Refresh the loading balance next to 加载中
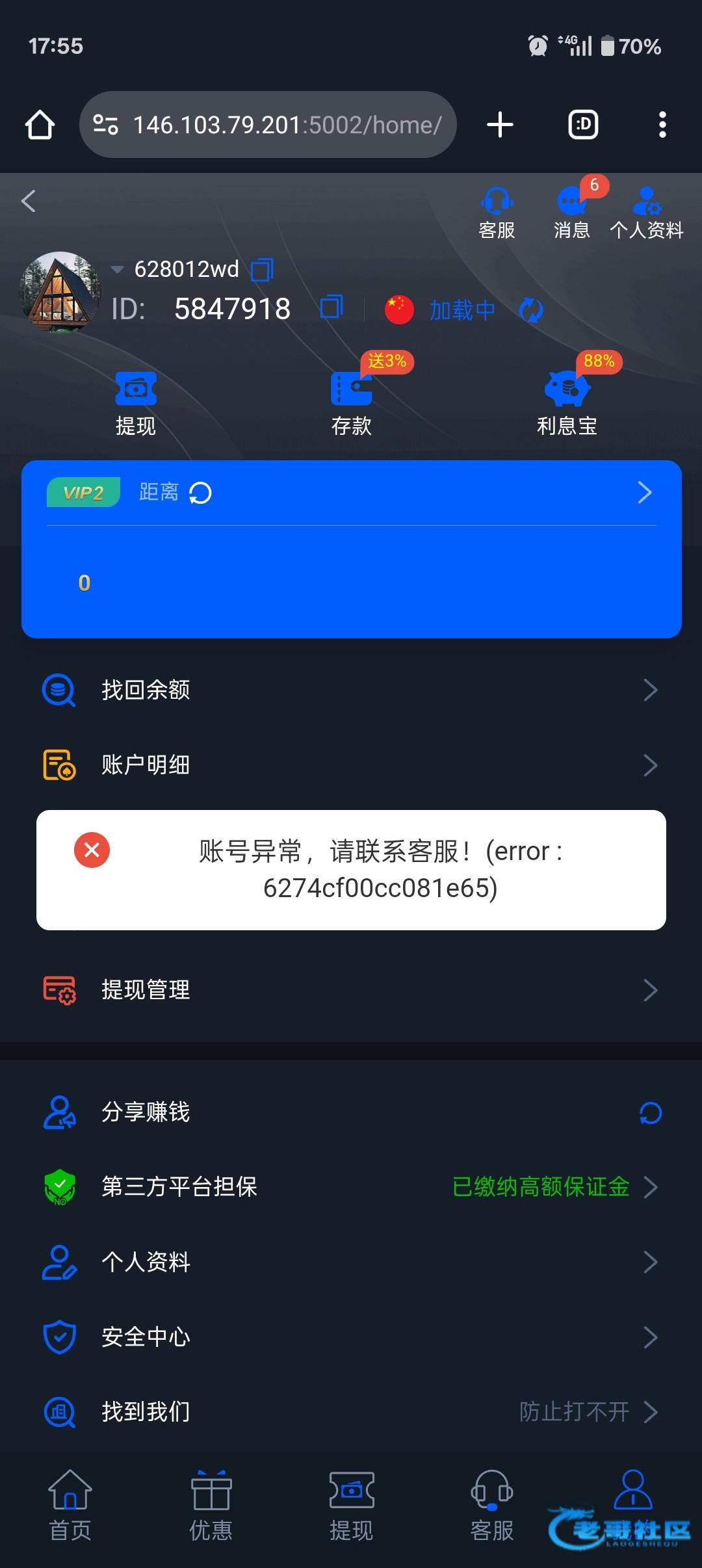The image size is (702, 1568). [531, 310]
